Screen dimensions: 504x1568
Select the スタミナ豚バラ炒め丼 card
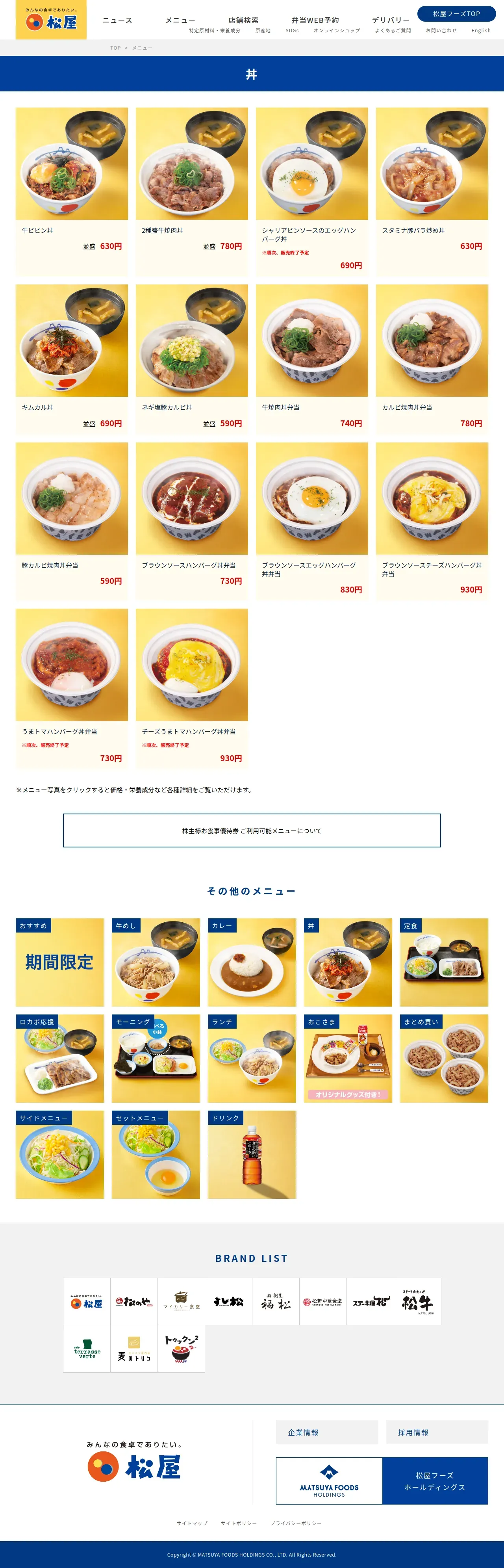(432, 192)
